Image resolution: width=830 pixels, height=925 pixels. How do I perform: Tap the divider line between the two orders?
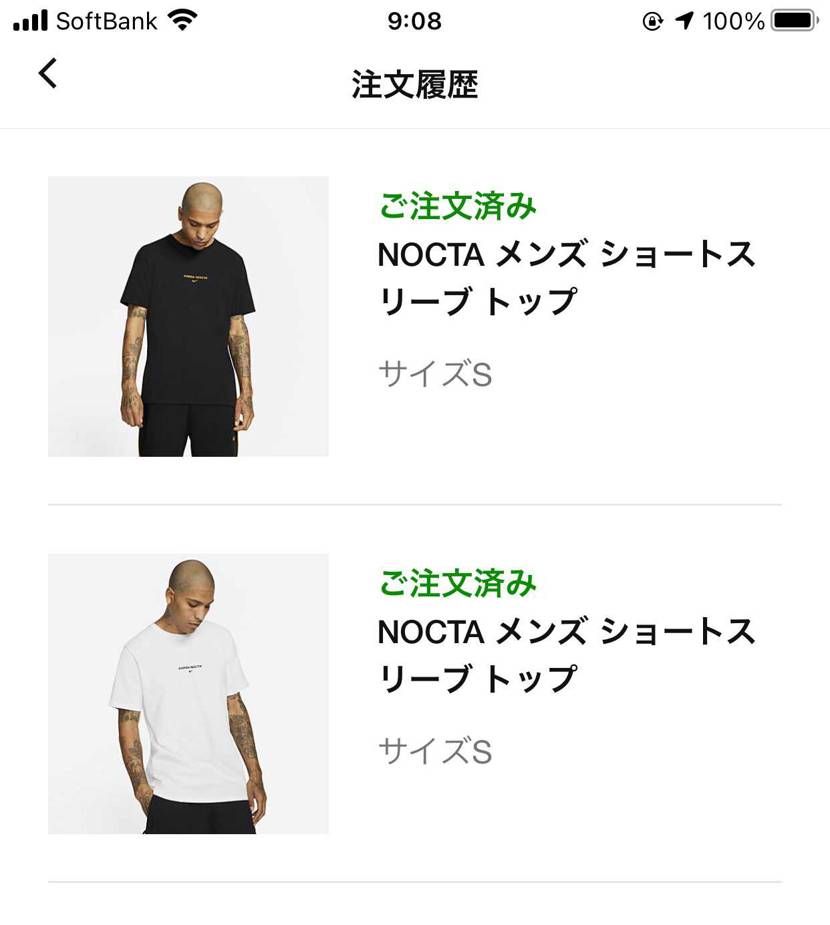point(414,505)
